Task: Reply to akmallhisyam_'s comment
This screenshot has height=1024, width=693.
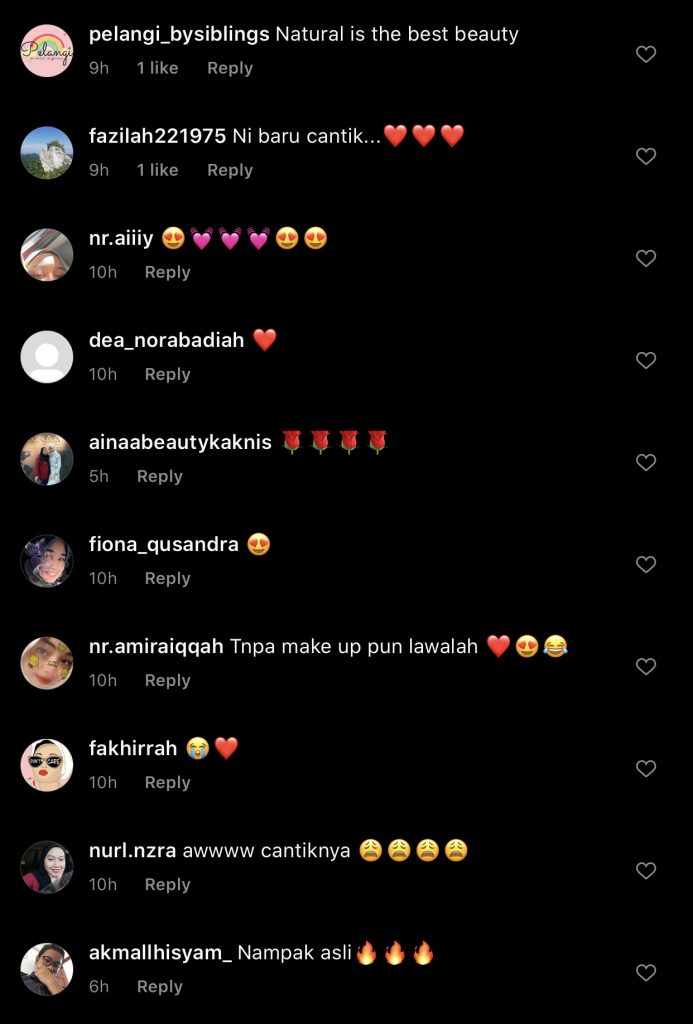Action: [159, 986]
